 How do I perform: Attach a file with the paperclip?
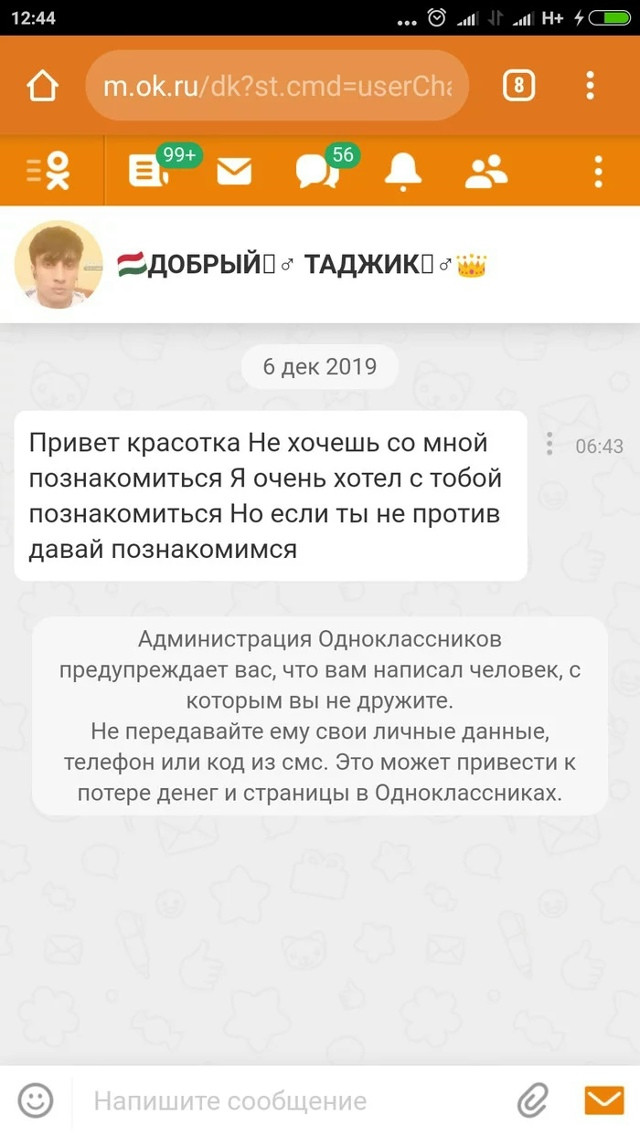[x=533, y=1101]
